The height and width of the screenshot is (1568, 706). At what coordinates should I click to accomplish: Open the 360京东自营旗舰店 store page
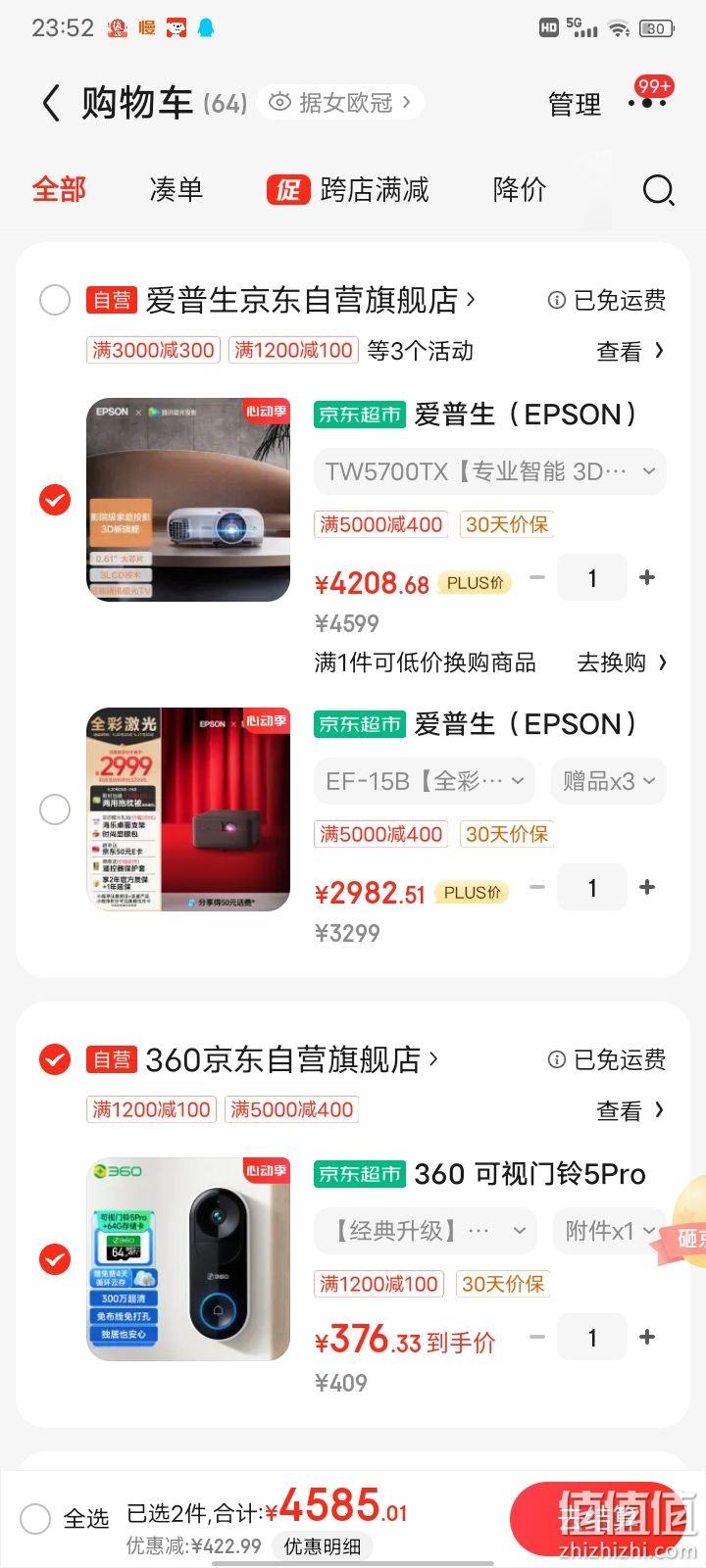(291, 1059)
